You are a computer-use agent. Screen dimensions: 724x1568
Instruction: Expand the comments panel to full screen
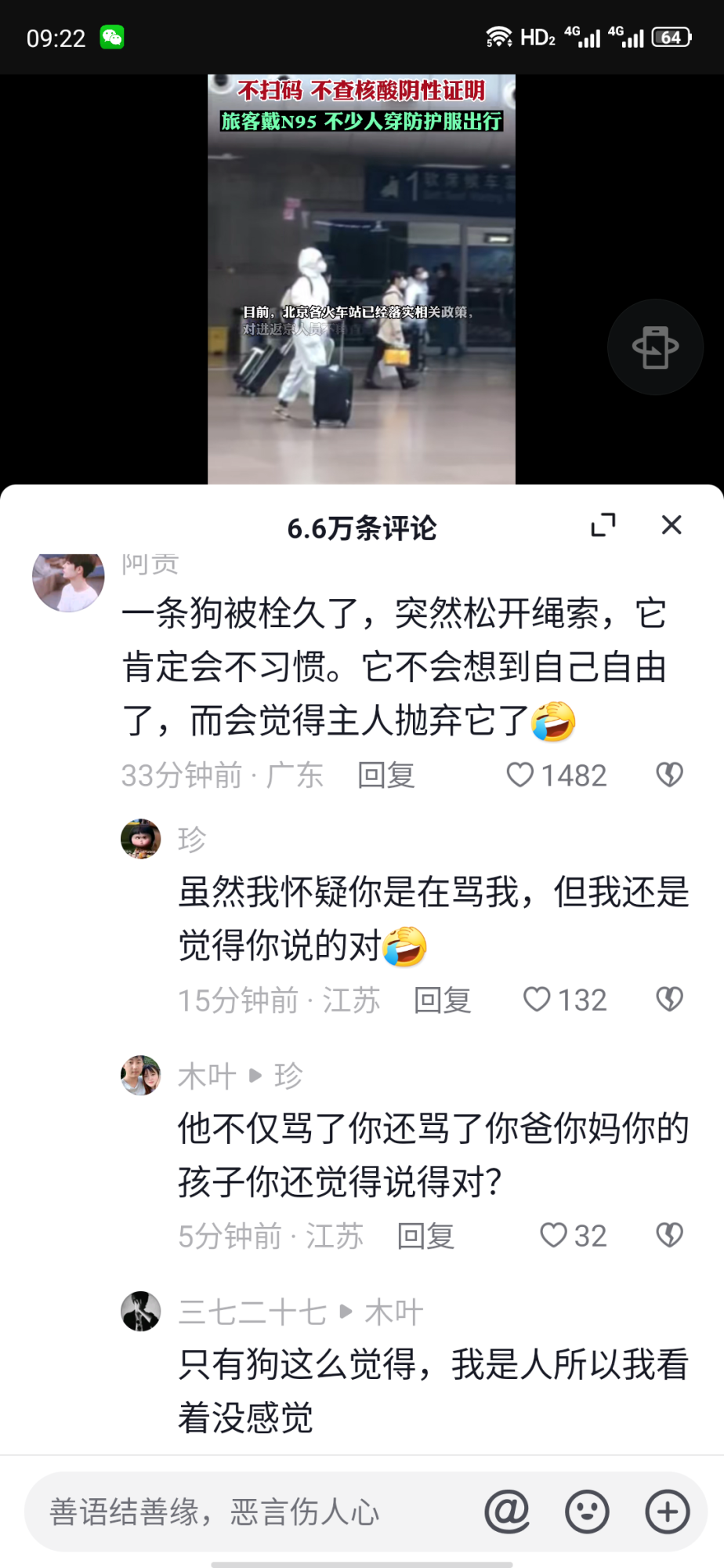tap(603, 525)
